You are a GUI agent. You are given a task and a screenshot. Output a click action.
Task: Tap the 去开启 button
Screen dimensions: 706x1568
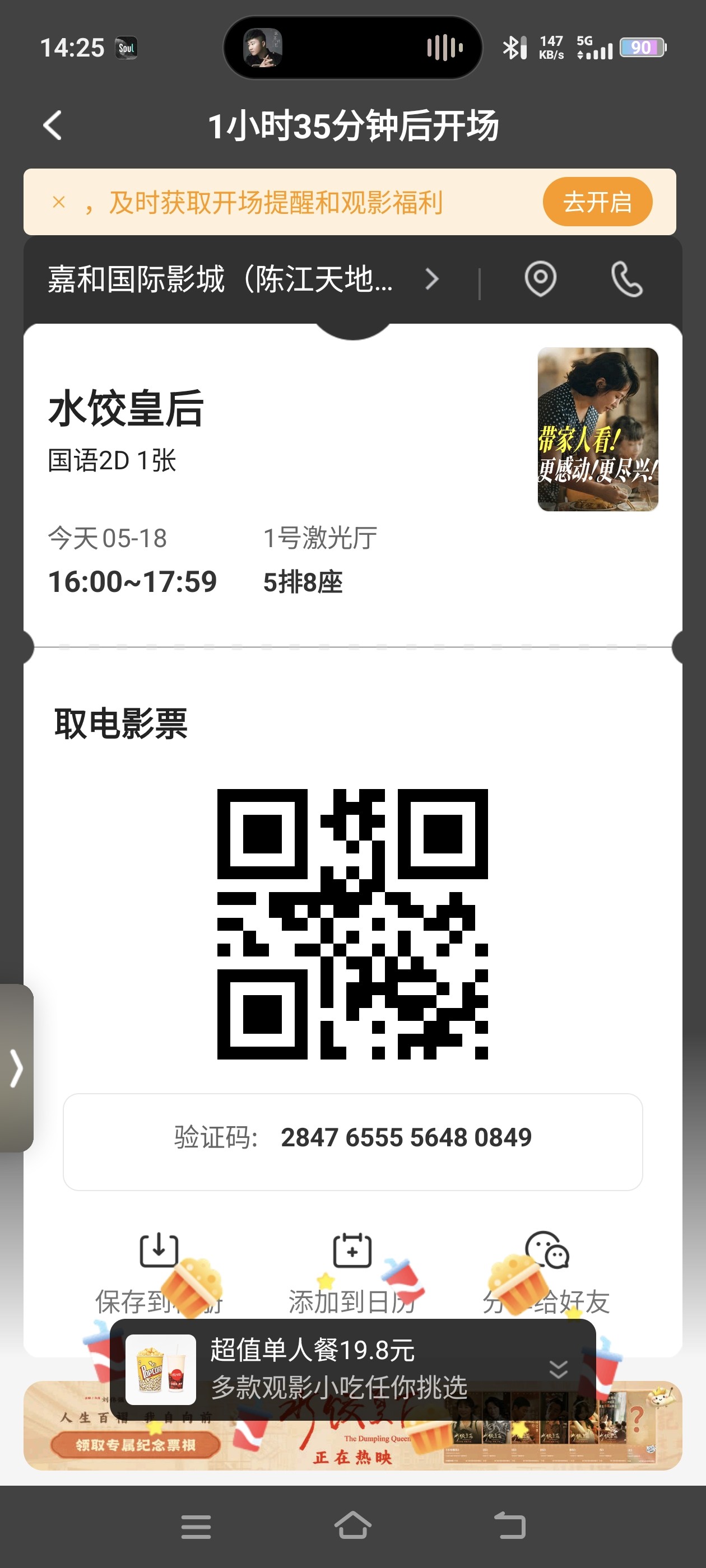597,202
